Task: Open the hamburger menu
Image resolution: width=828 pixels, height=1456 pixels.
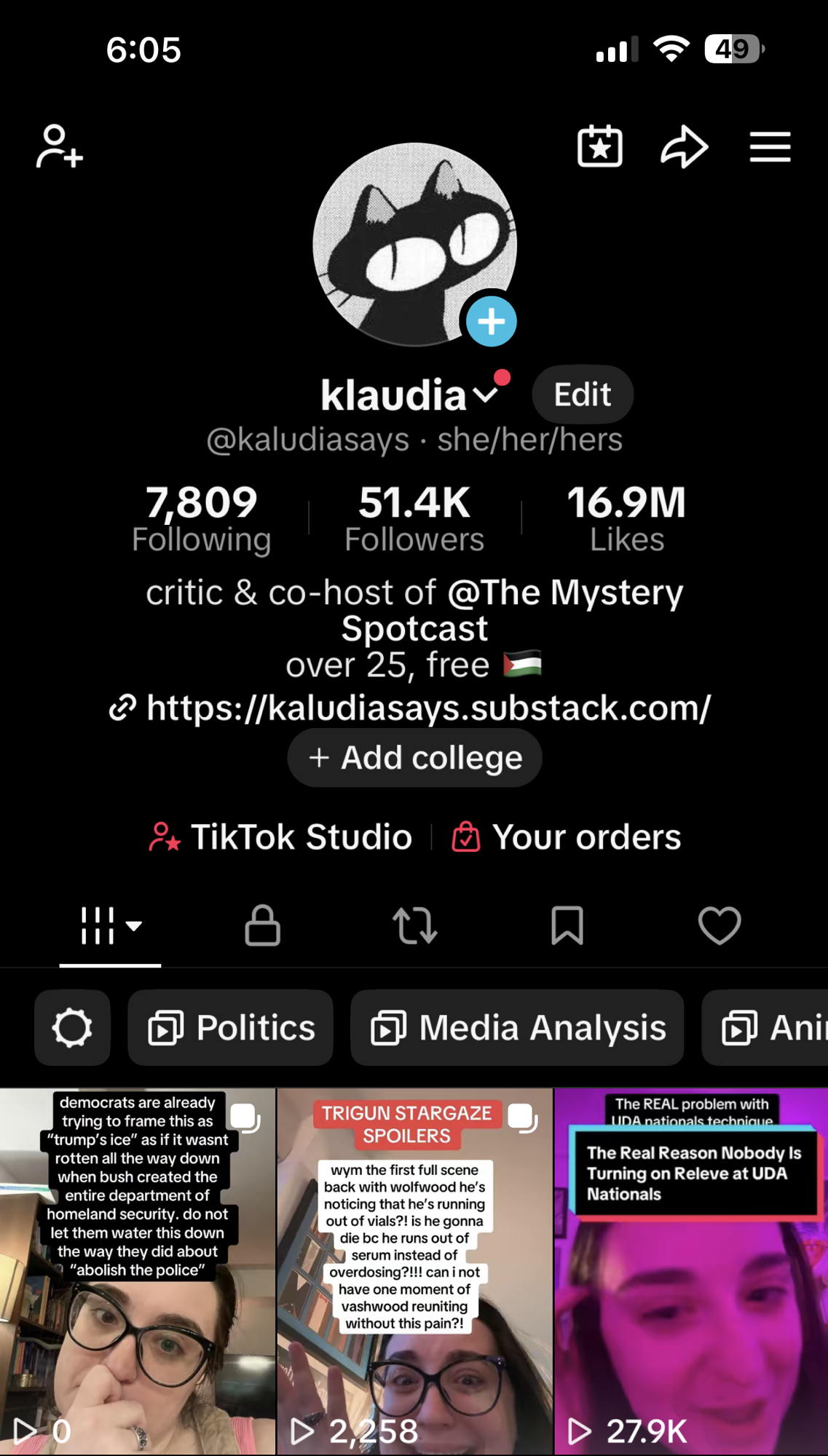Action: (x=770, y=146)
